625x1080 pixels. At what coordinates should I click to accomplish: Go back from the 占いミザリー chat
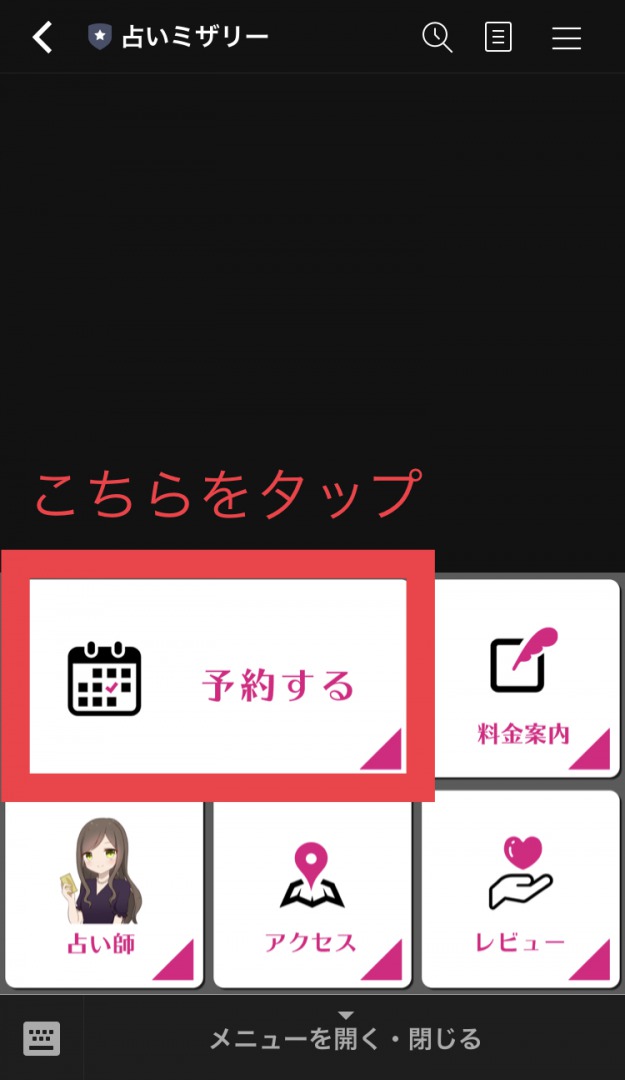point(43,37)
